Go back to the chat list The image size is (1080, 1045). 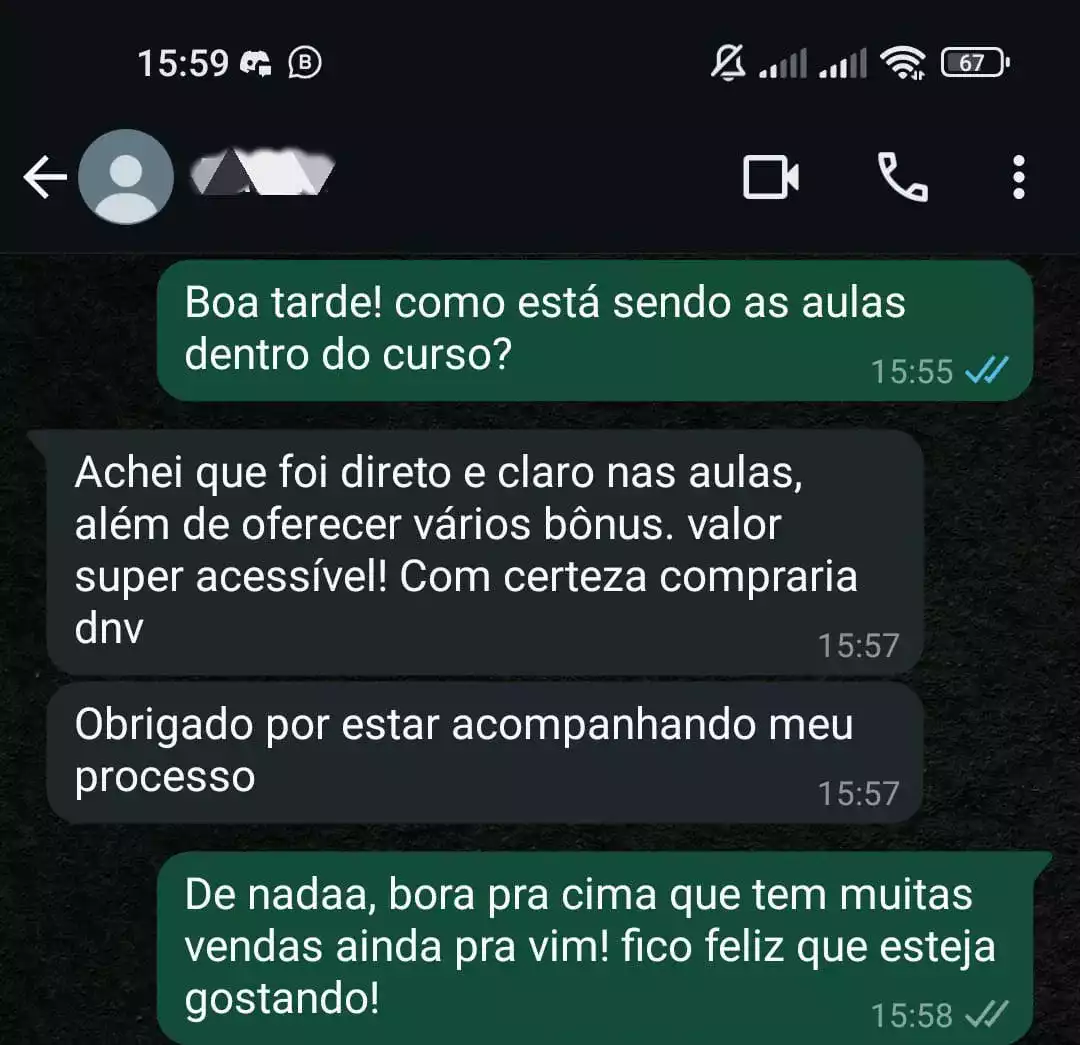[x=43, y=179]
